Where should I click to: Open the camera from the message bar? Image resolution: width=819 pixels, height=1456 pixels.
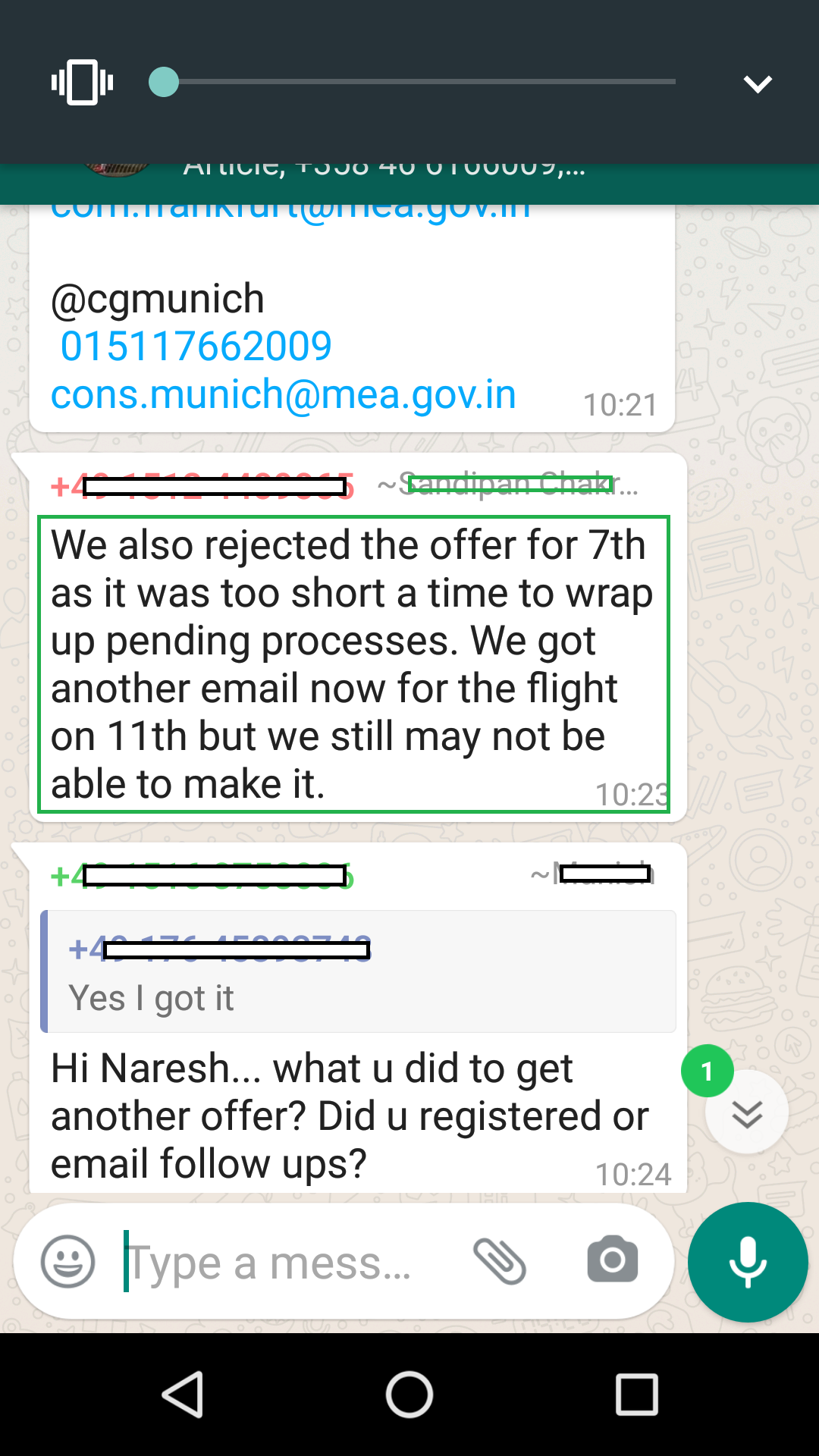click(x=613, y=1259)
